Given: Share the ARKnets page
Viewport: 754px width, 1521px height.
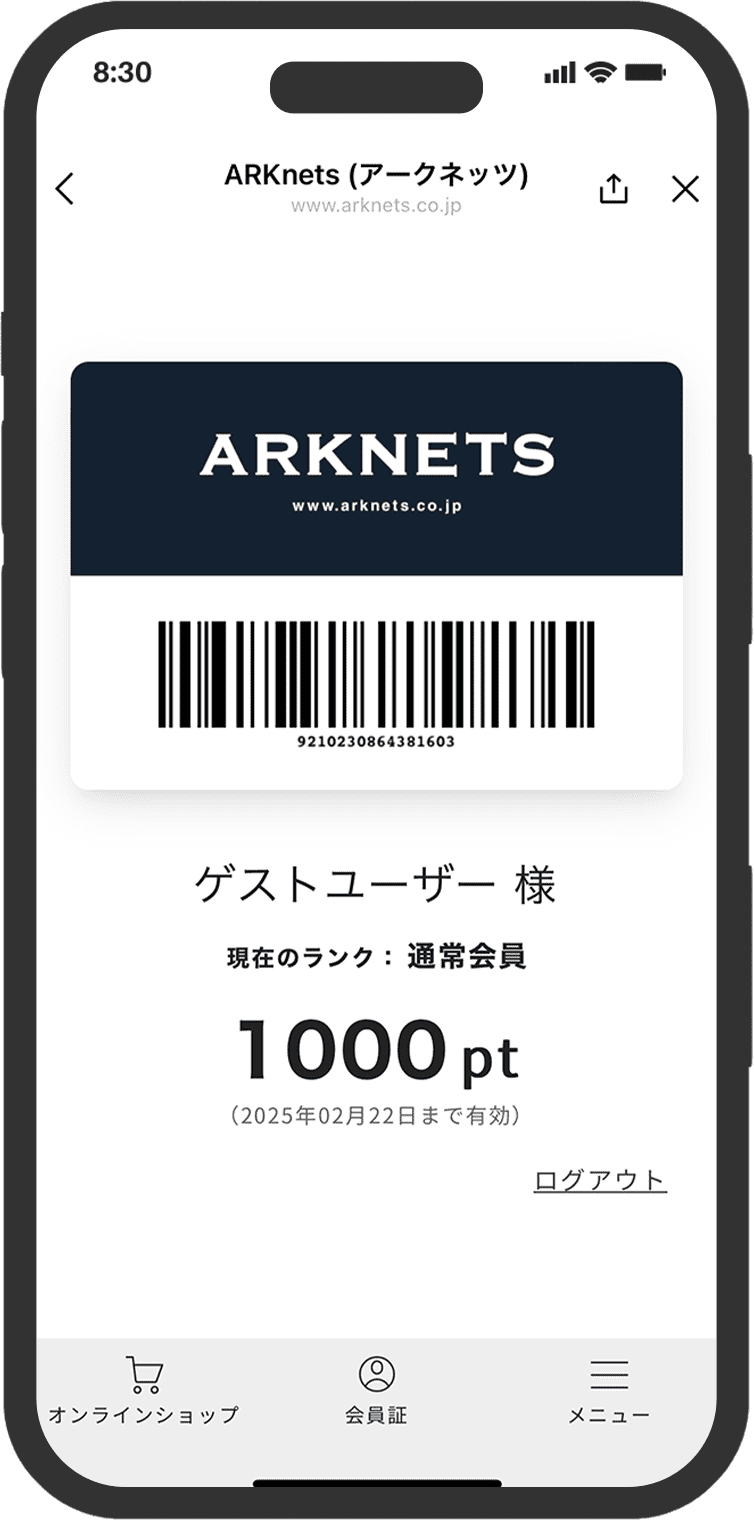Looking at the screenshot, I should click(x=613, y=188).
